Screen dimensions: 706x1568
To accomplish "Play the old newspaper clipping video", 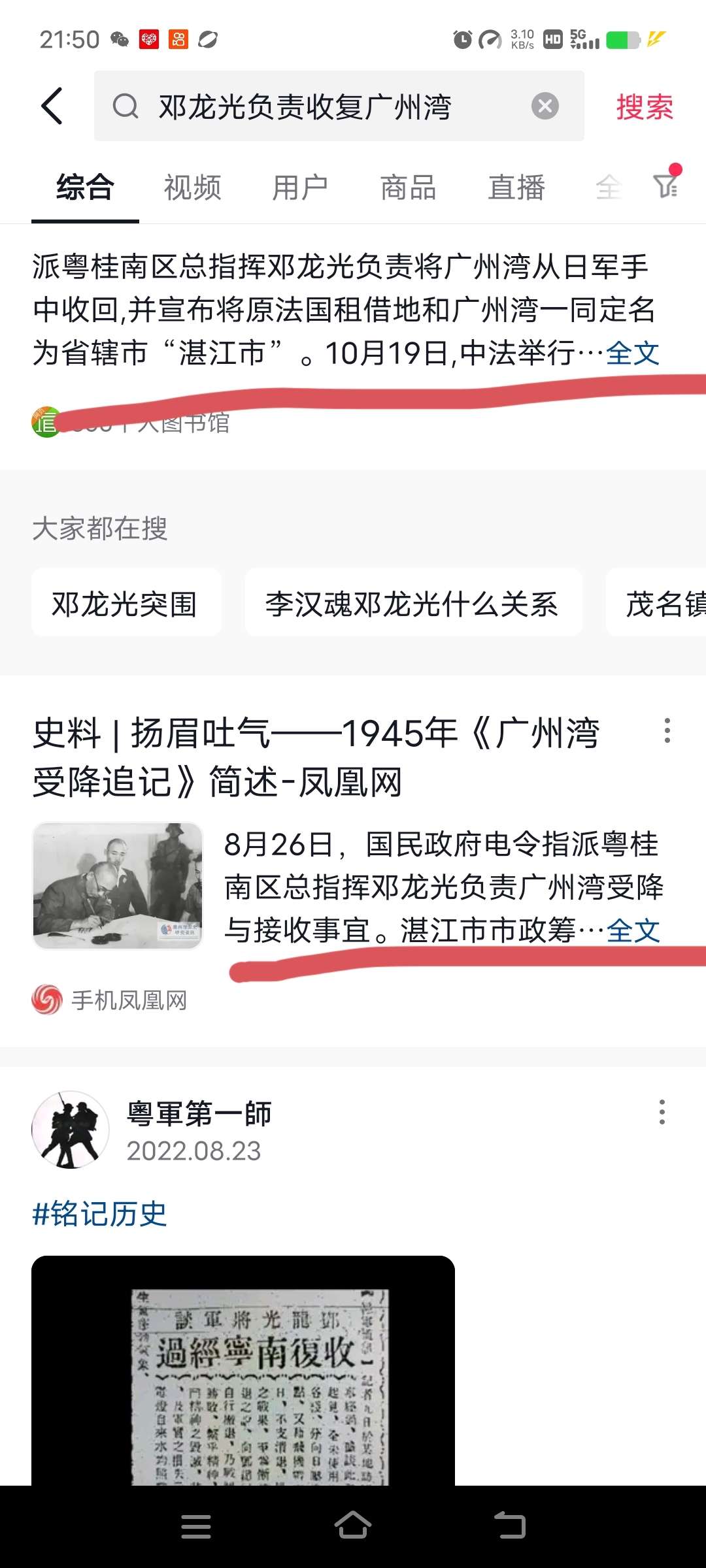I will coord(243,1372).
